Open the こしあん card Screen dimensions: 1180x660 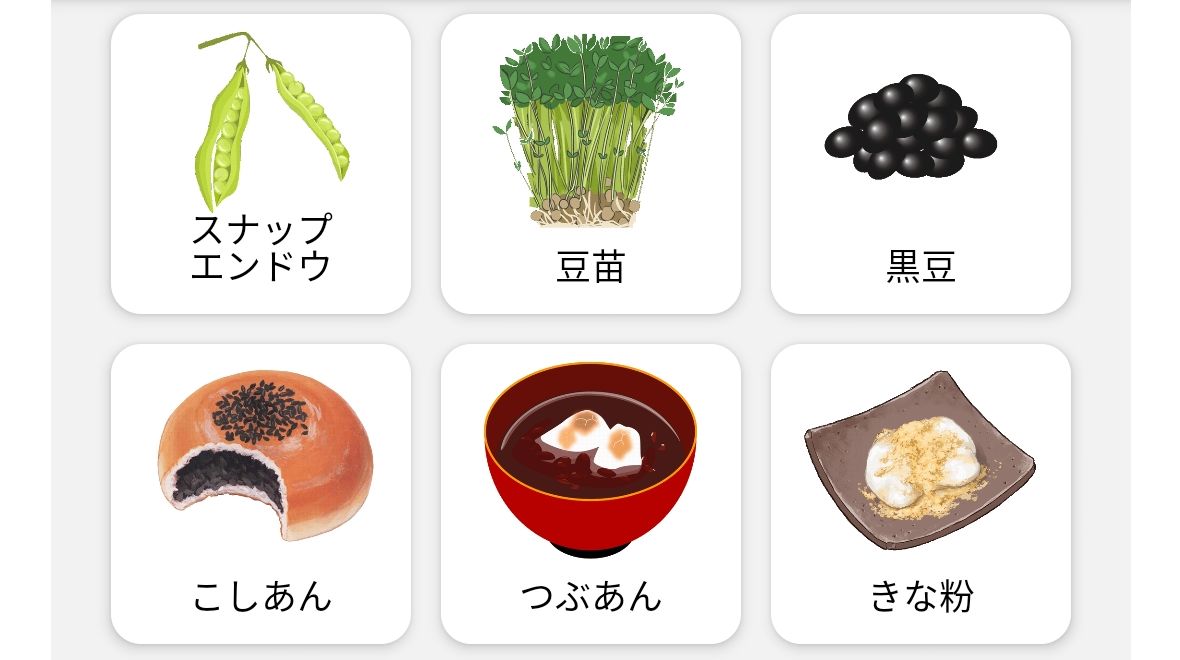point(260,494)
